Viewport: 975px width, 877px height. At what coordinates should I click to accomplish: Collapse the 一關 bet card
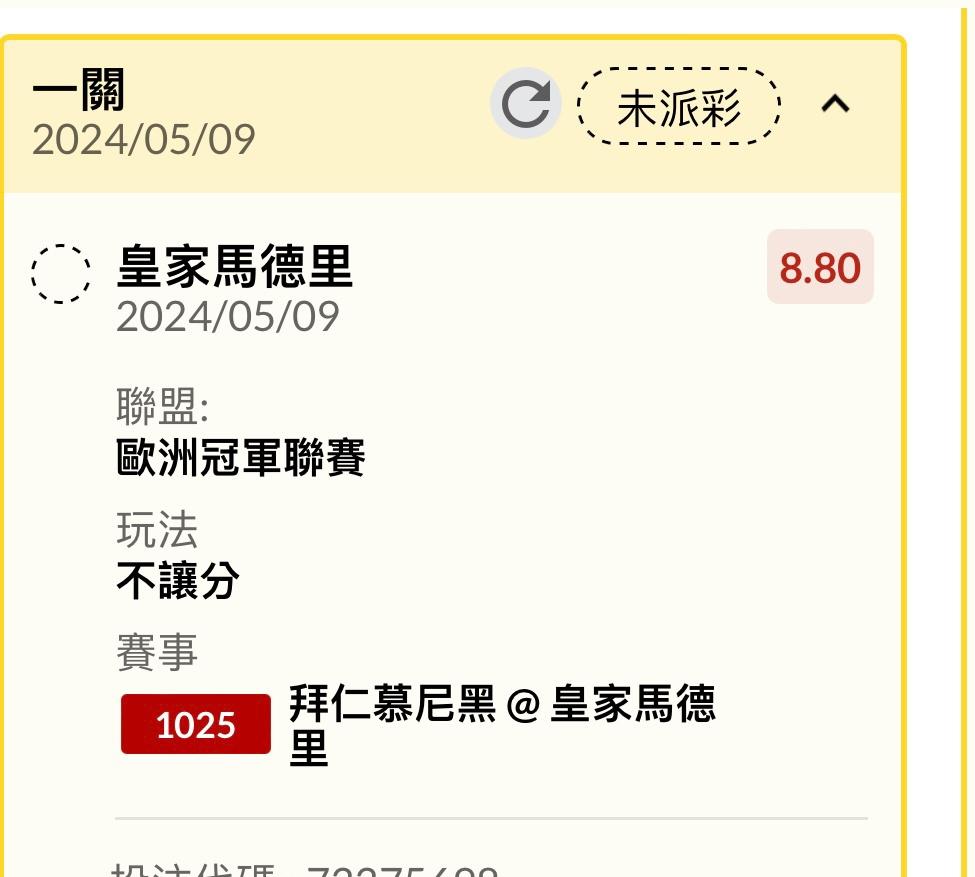point(836,104)
